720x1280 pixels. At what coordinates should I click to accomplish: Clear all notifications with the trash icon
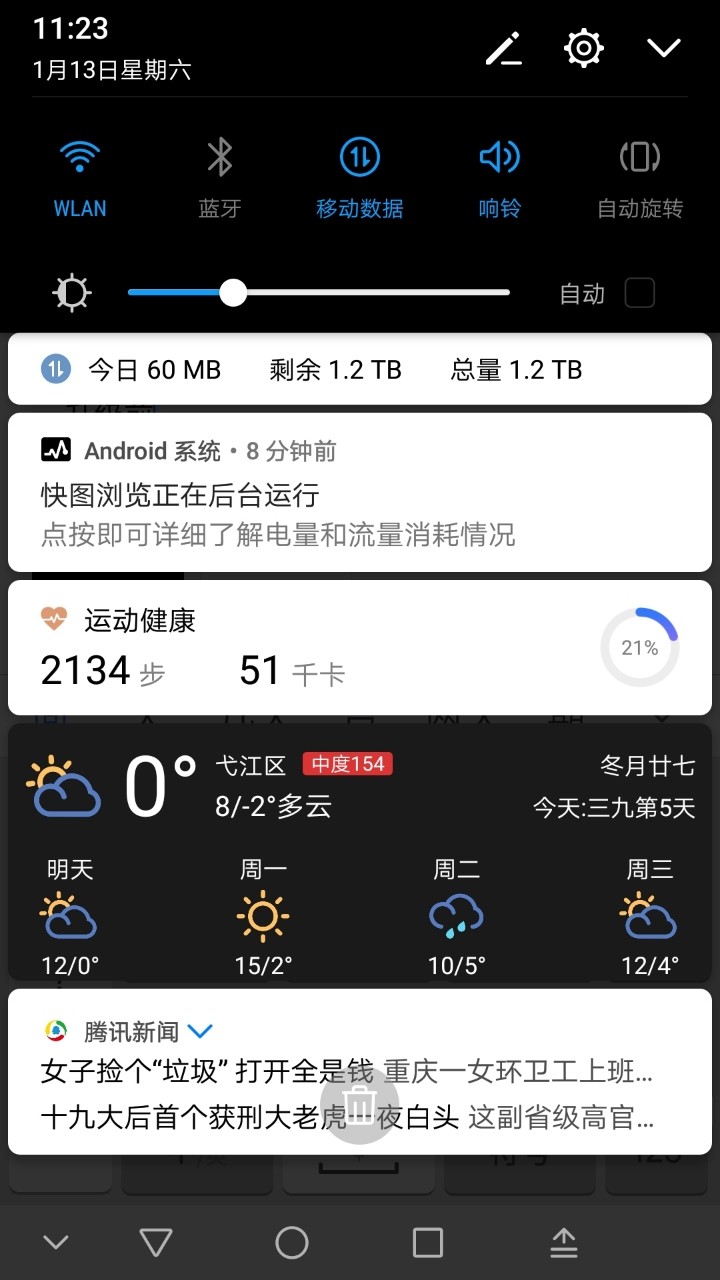359,1105
